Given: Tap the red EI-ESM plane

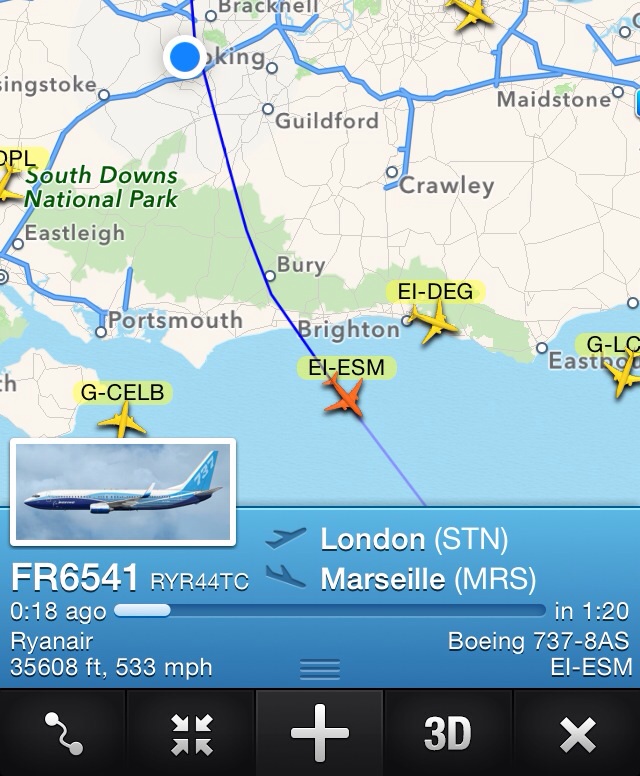Looking at the screenshot, I should point(345,398).
